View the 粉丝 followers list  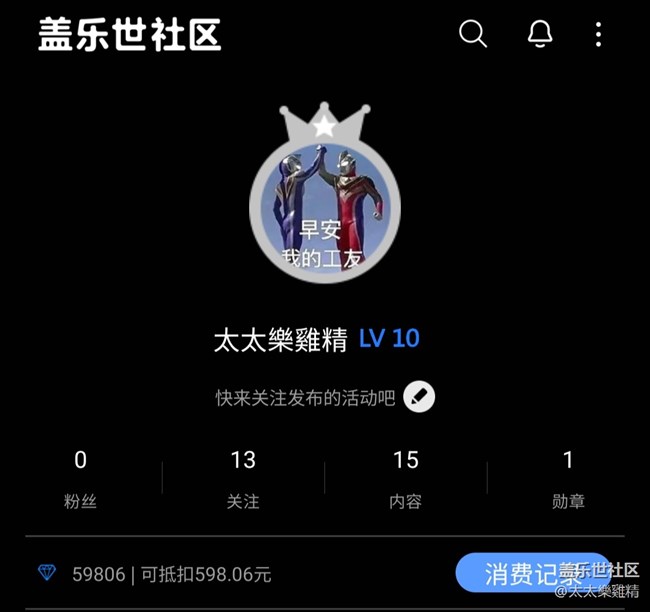click(x=81, y=478)
